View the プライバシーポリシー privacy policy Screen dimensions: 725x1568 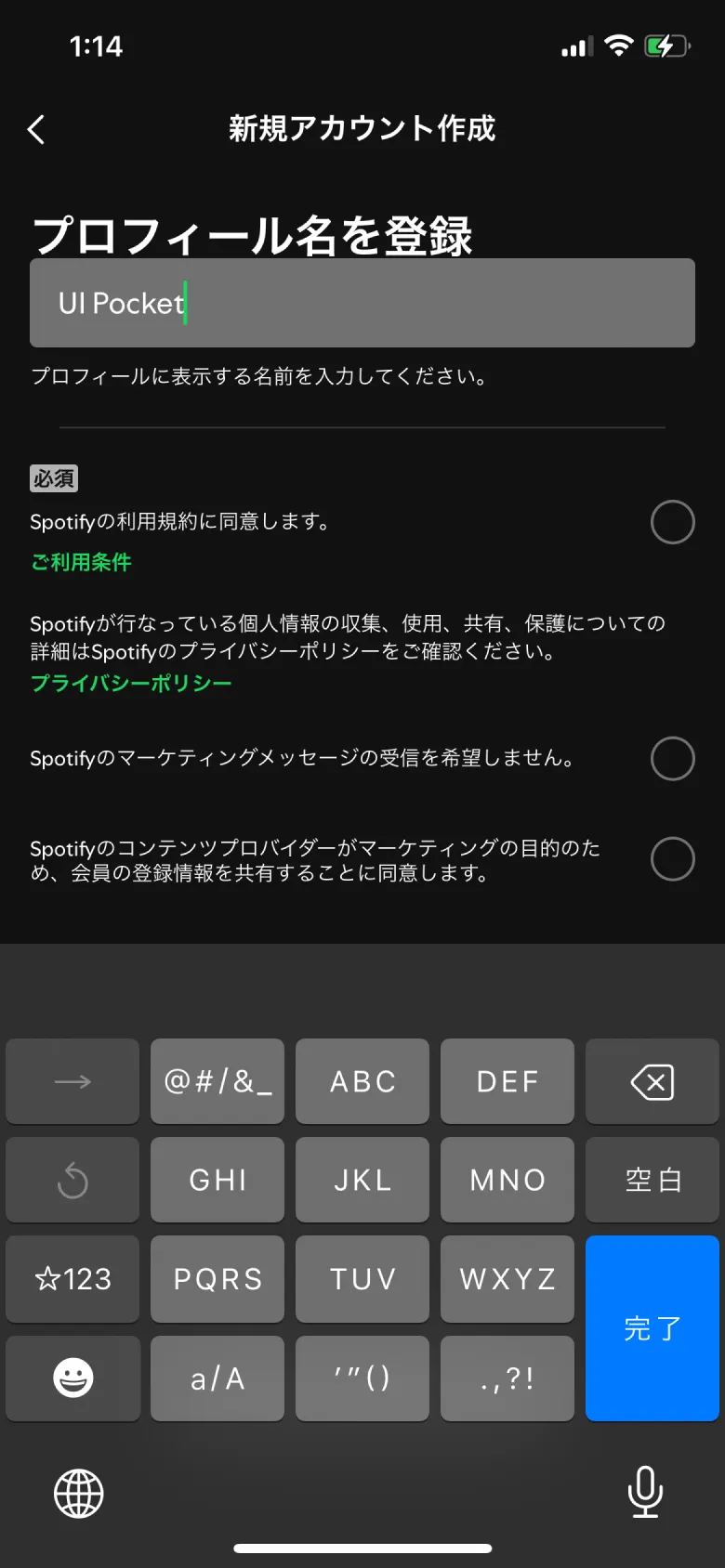(x=130, y=683)
